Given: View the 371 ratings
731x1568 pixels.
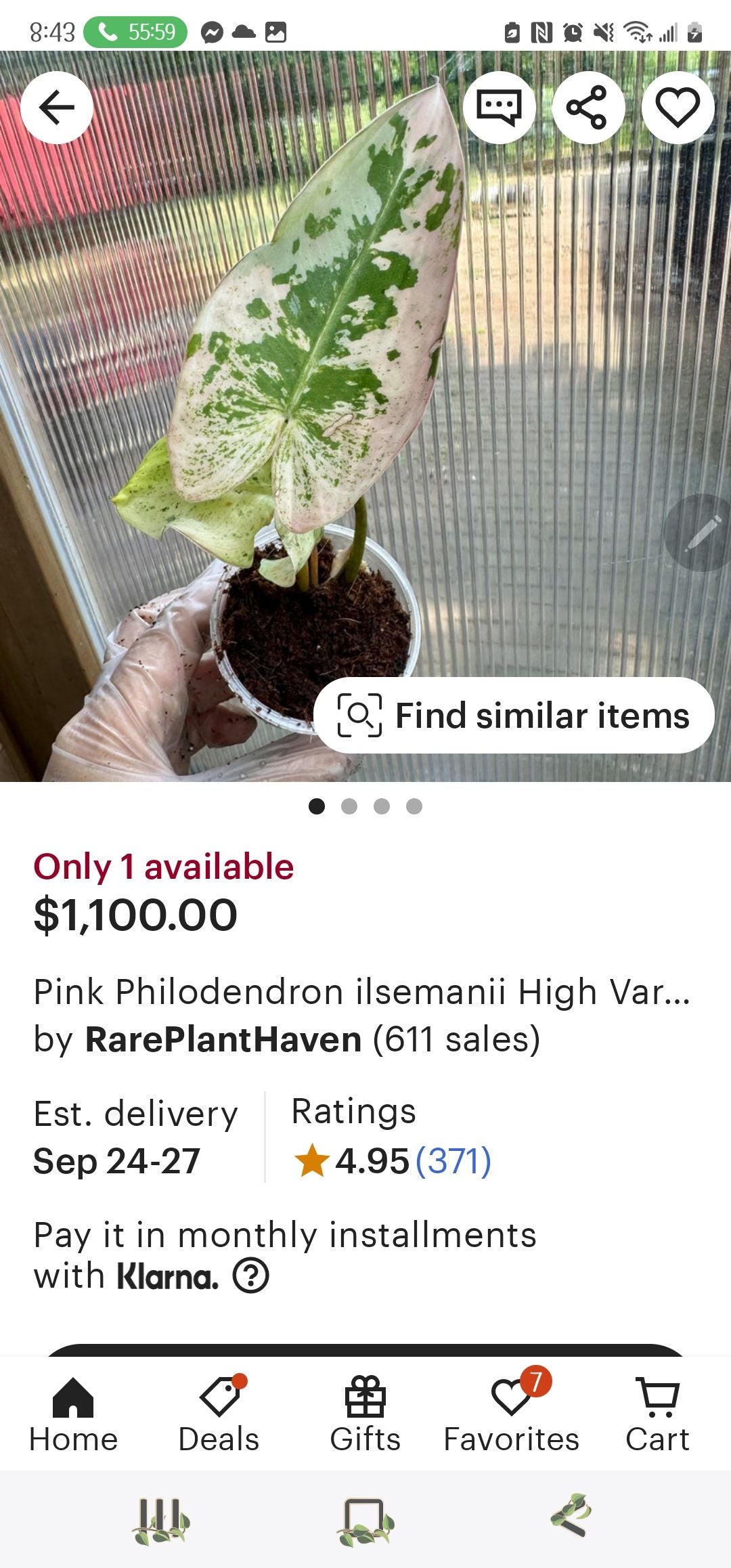Looking at the screenshot, I should (453, 1161).
